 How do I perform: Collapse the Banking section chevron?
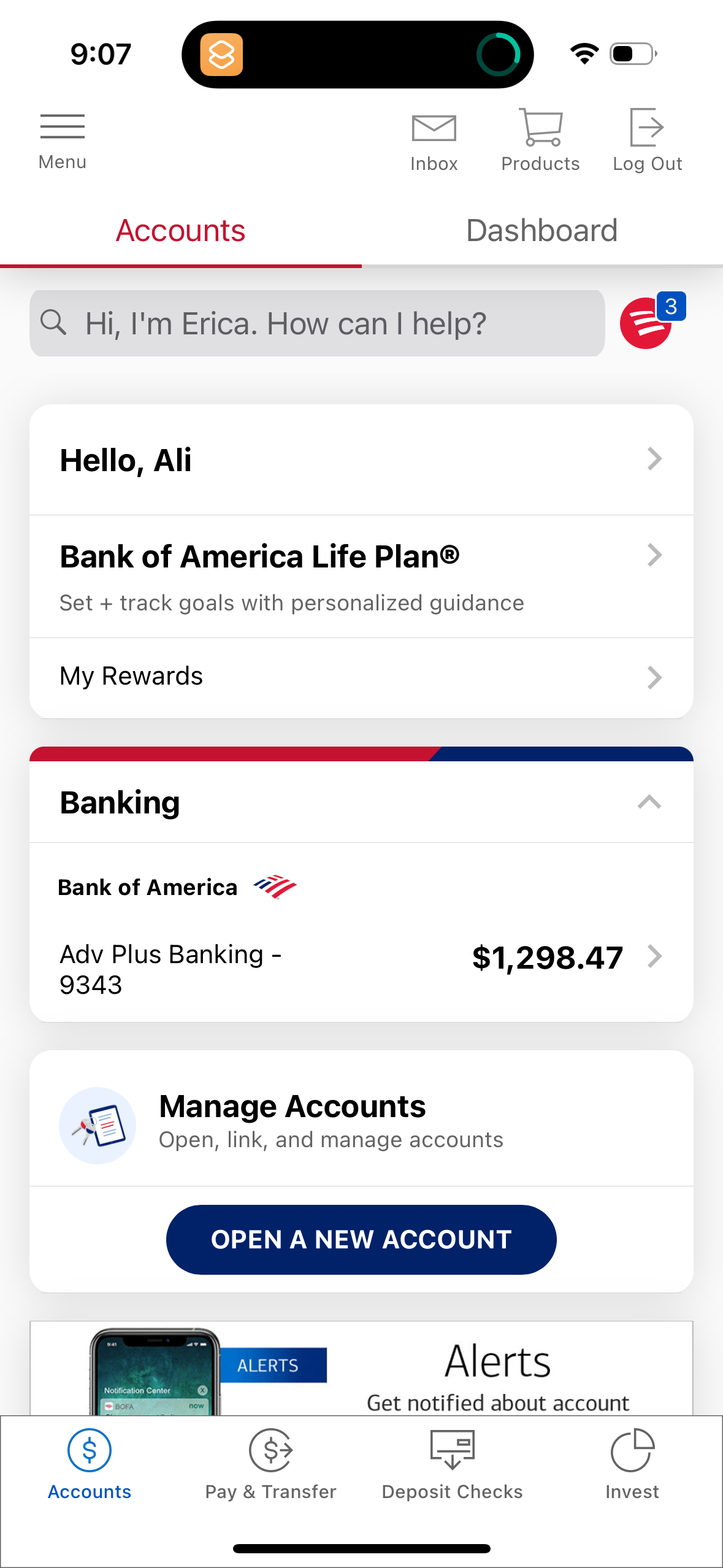pyautogui.click(x=649, y=802)
